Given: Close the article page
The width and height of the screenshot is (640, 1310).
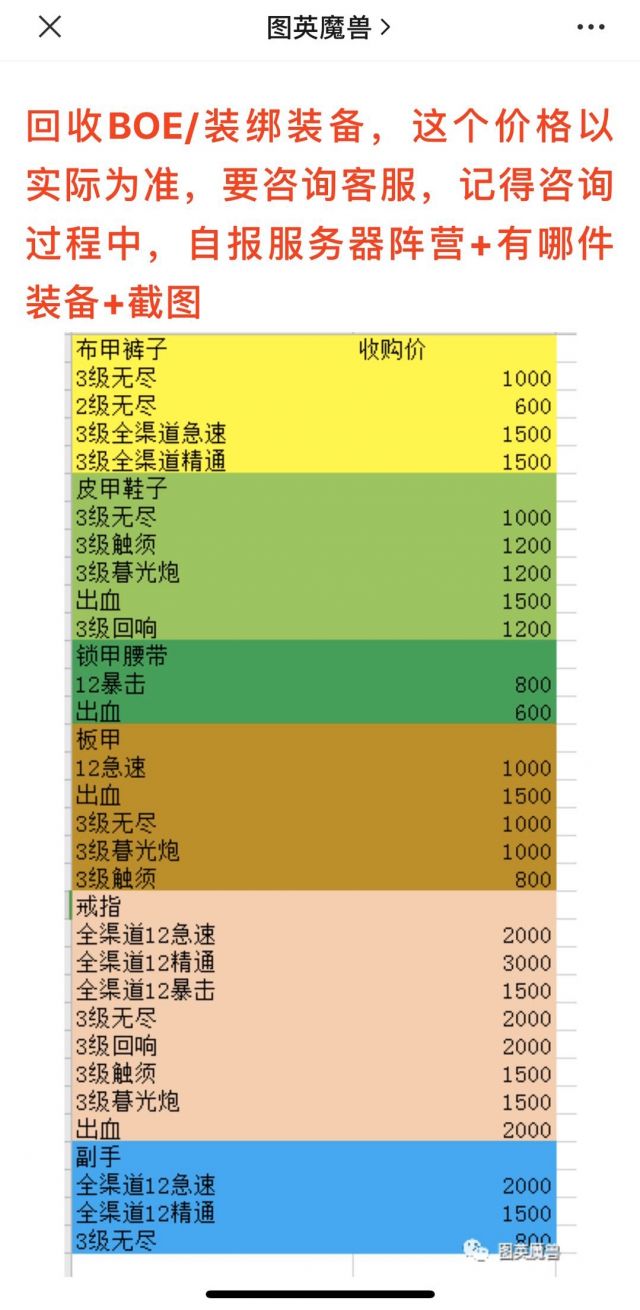Looking at the screenshot, I should point(49,28).
